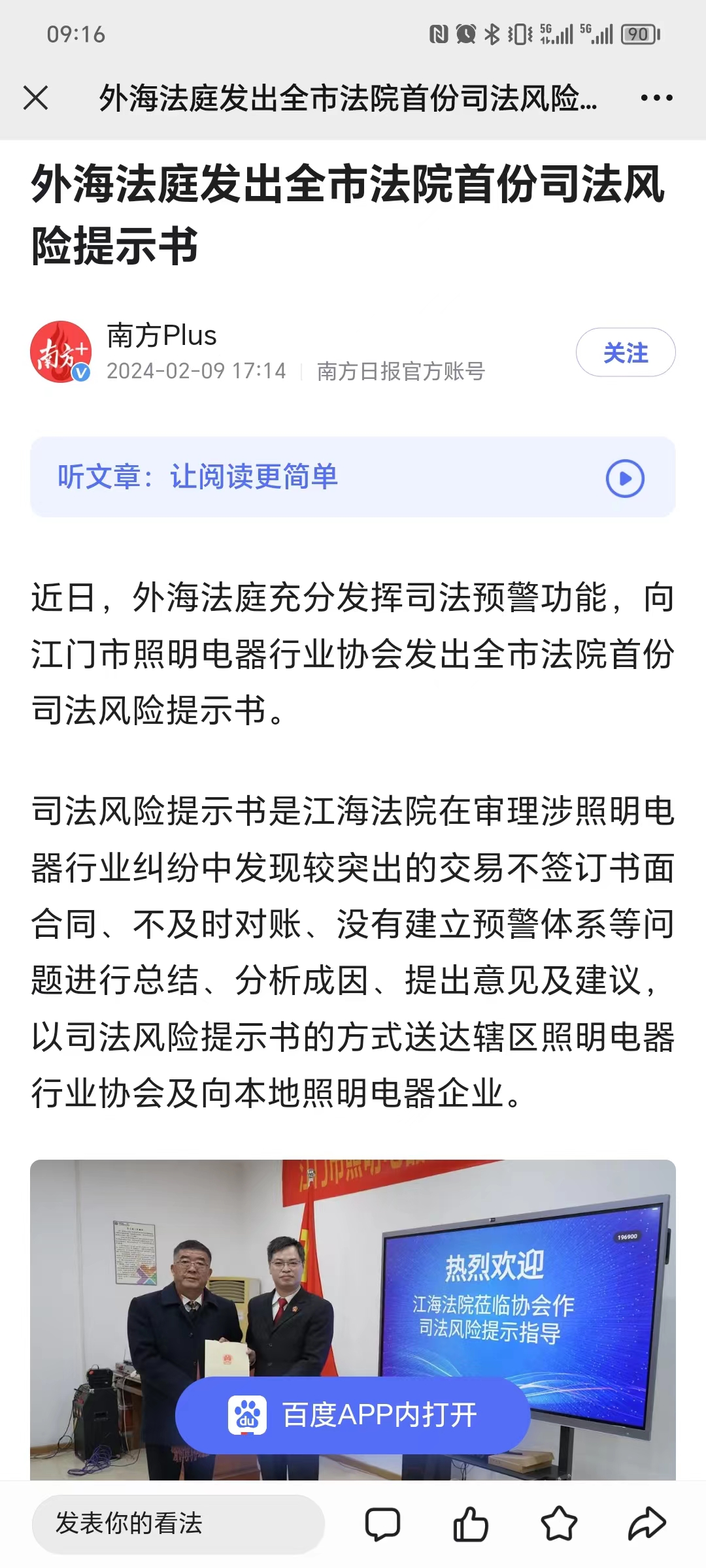
Task: Follow 南方Plus with the 关注 button
Action: pos(625,353)
